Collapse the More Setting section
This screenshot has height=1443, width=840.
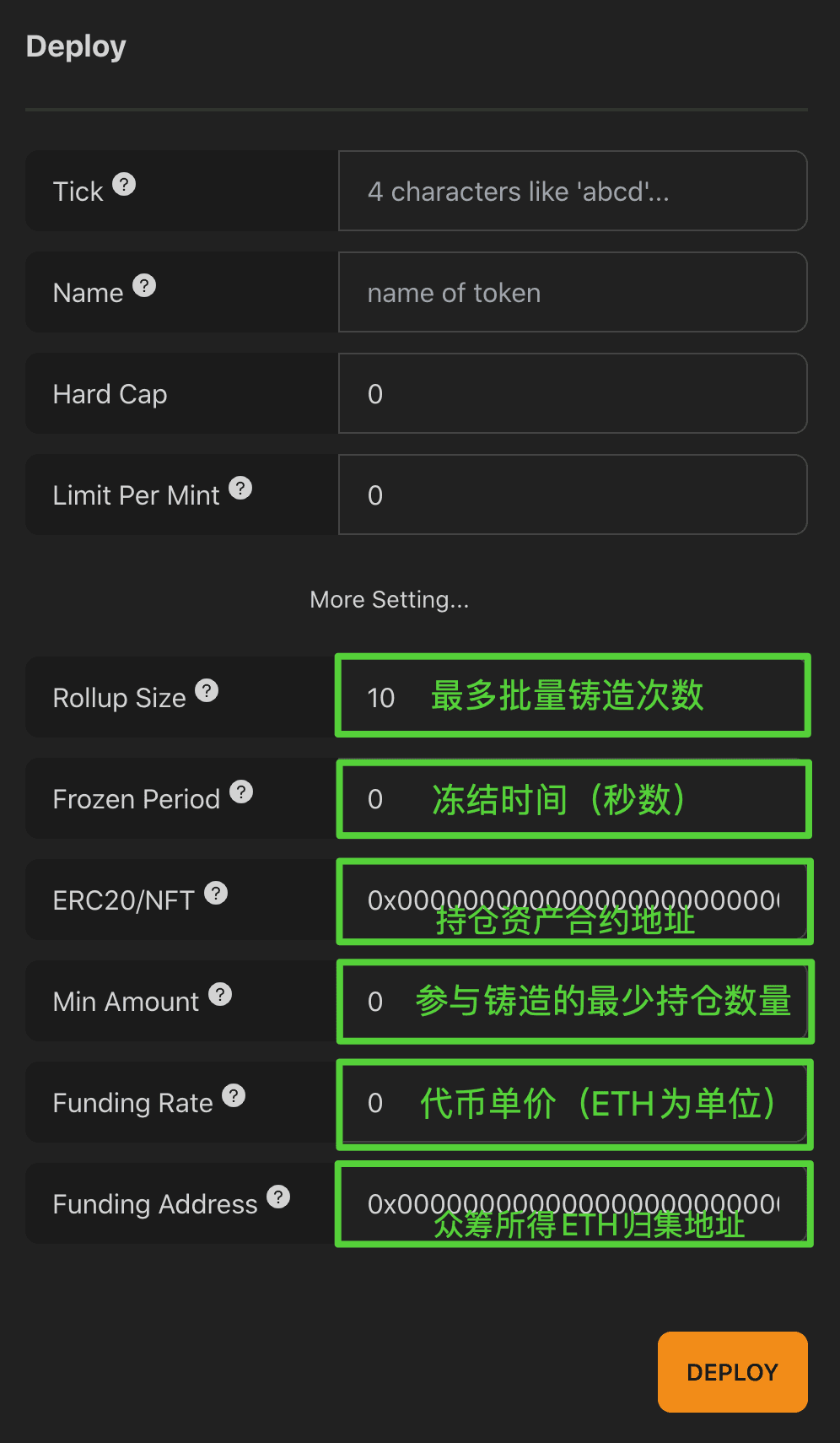(389, 600)
